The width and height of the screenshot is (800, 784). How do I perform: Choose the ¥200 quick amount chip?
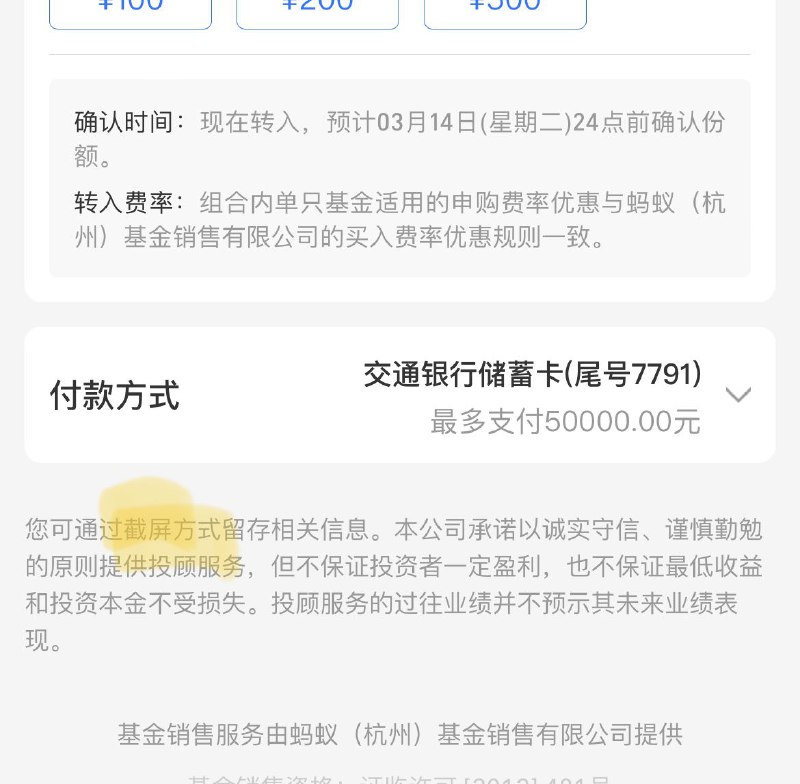317,10
